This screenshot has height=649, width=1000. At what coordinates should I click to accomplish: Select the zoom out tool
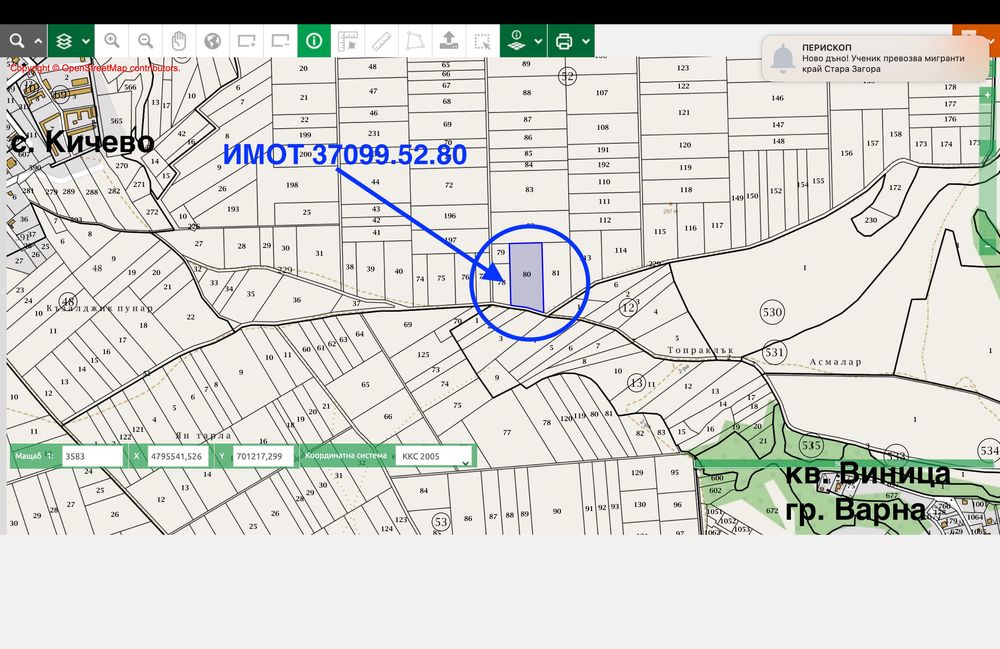(146, 42)
